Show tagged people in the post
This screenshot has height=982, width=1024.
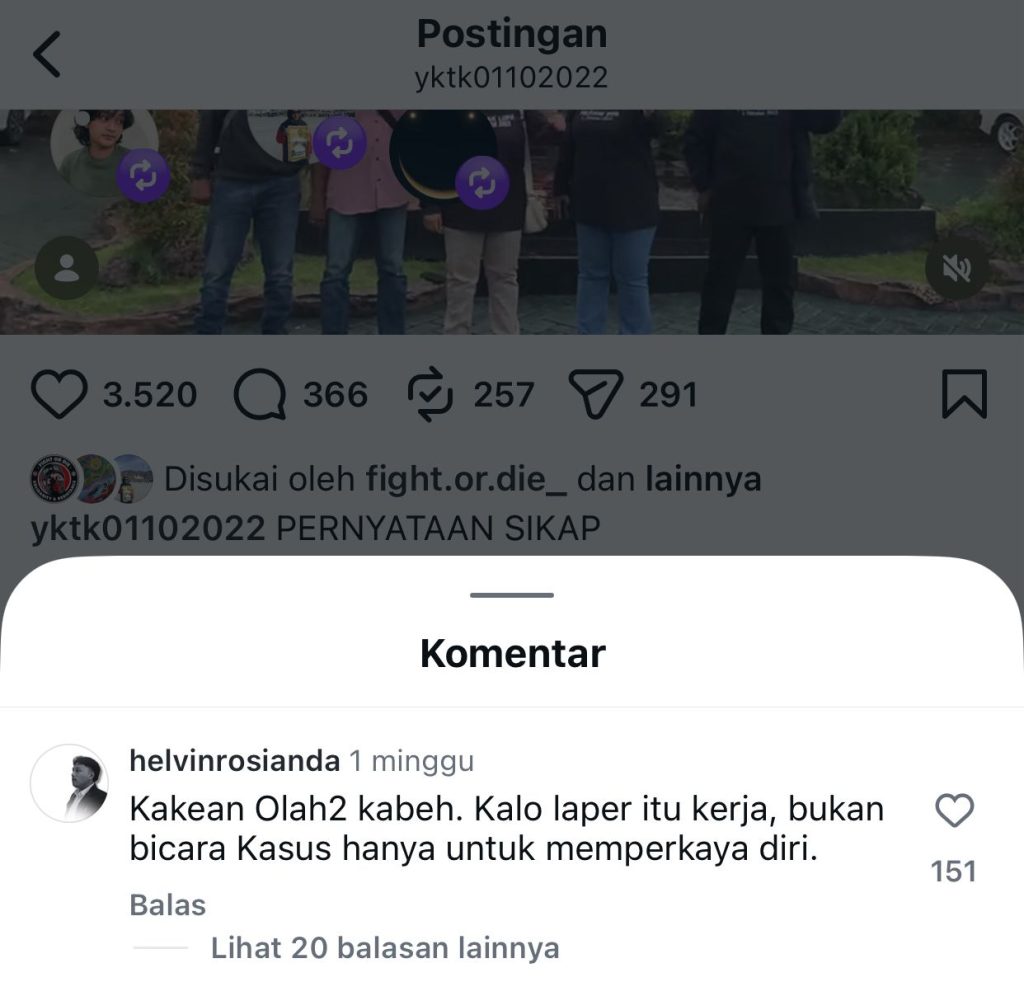[67, 269]
